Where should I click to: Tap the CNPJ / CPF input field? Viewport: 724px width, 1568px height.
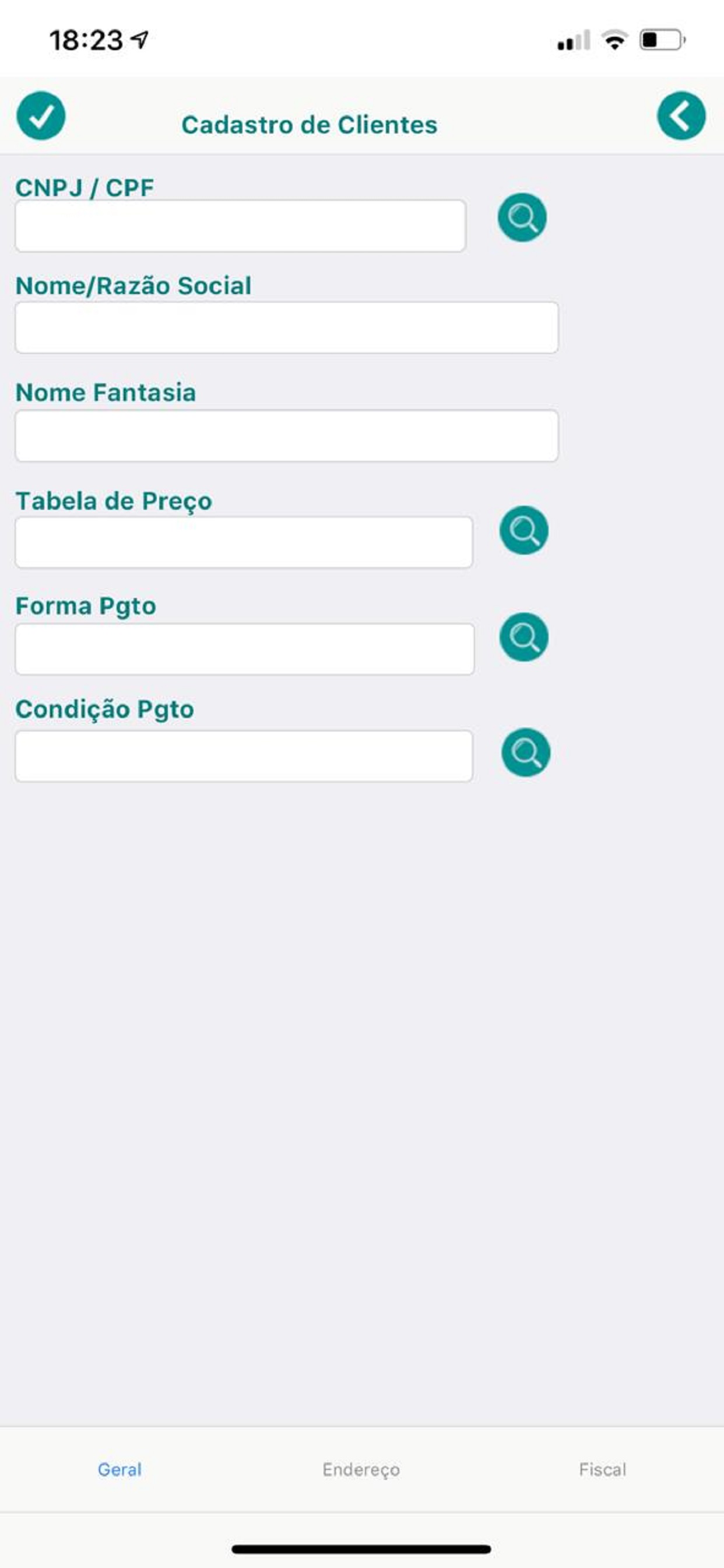coord(240,226)
